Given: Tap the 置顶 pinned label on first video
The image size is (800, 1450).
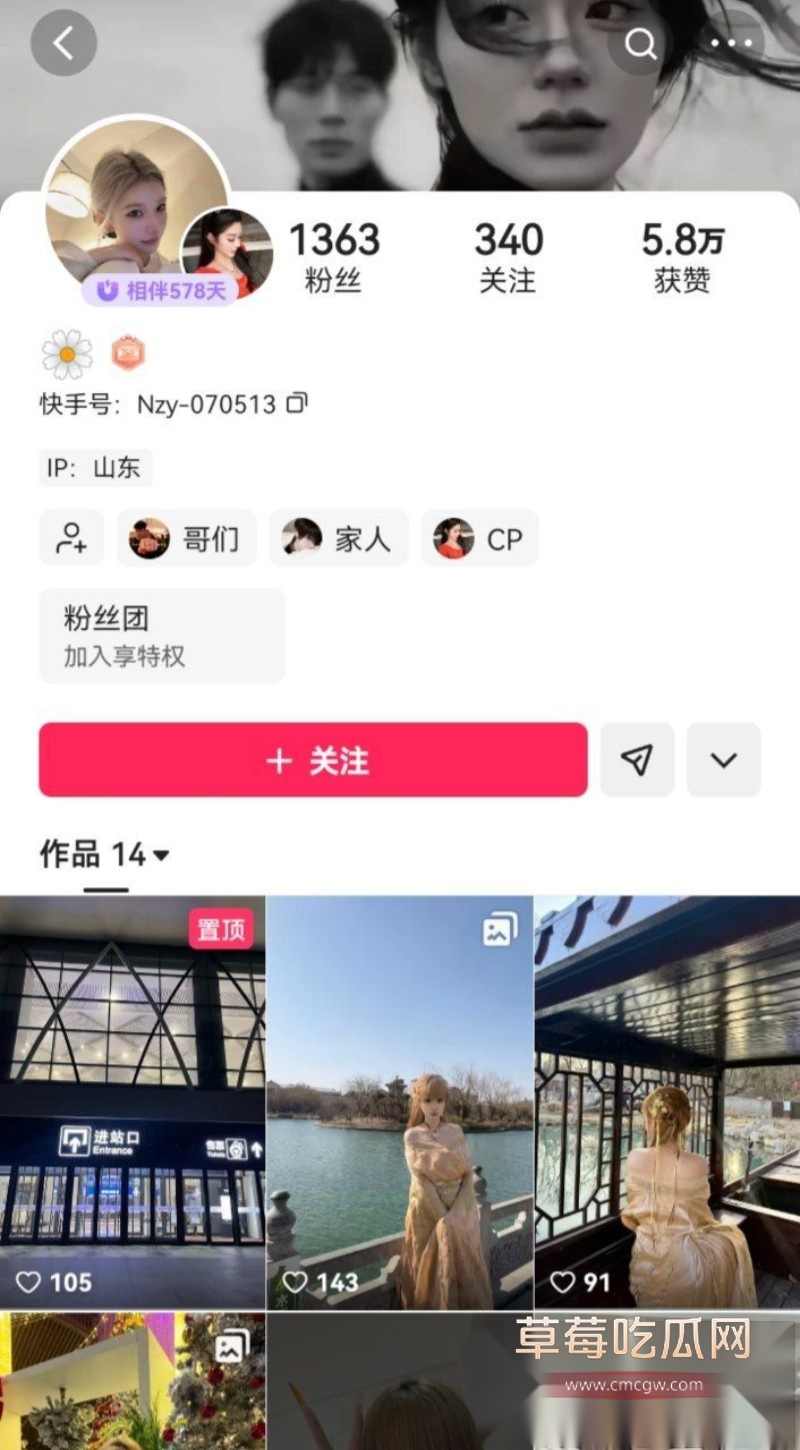Looking at the screenshot, I should click(222, 930).
